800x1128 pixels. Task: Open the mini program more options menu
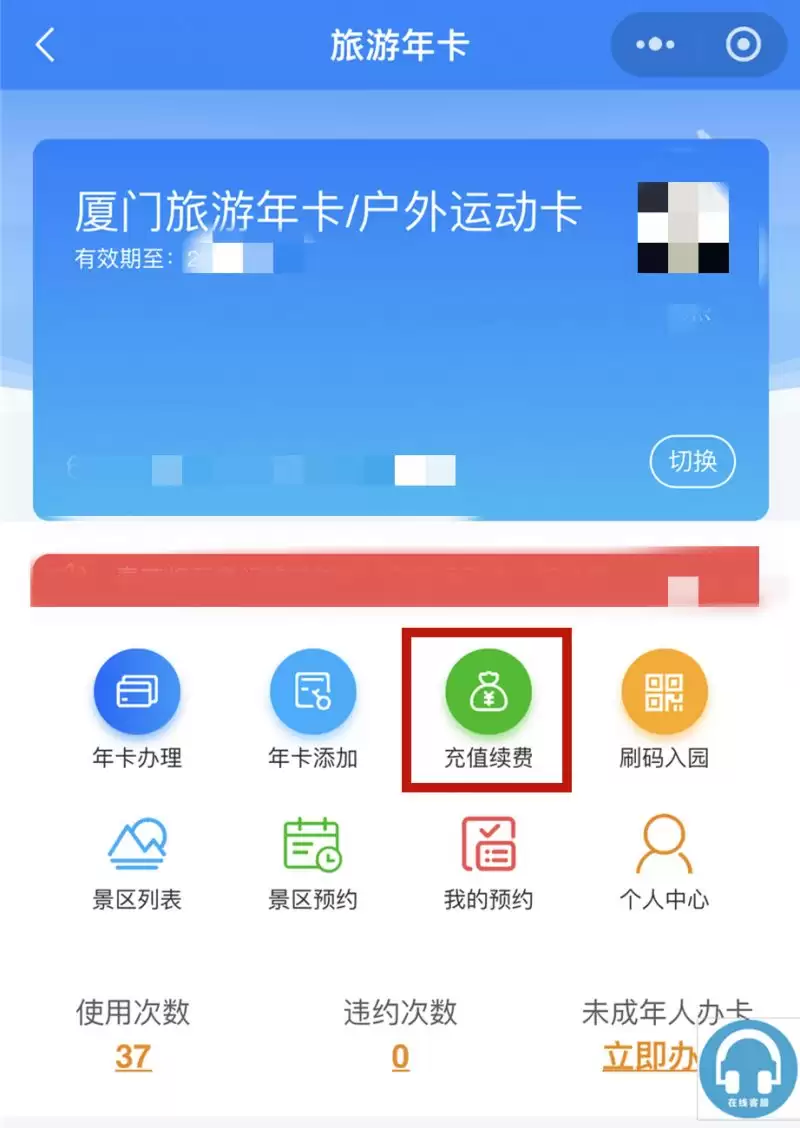pos(656,45)
